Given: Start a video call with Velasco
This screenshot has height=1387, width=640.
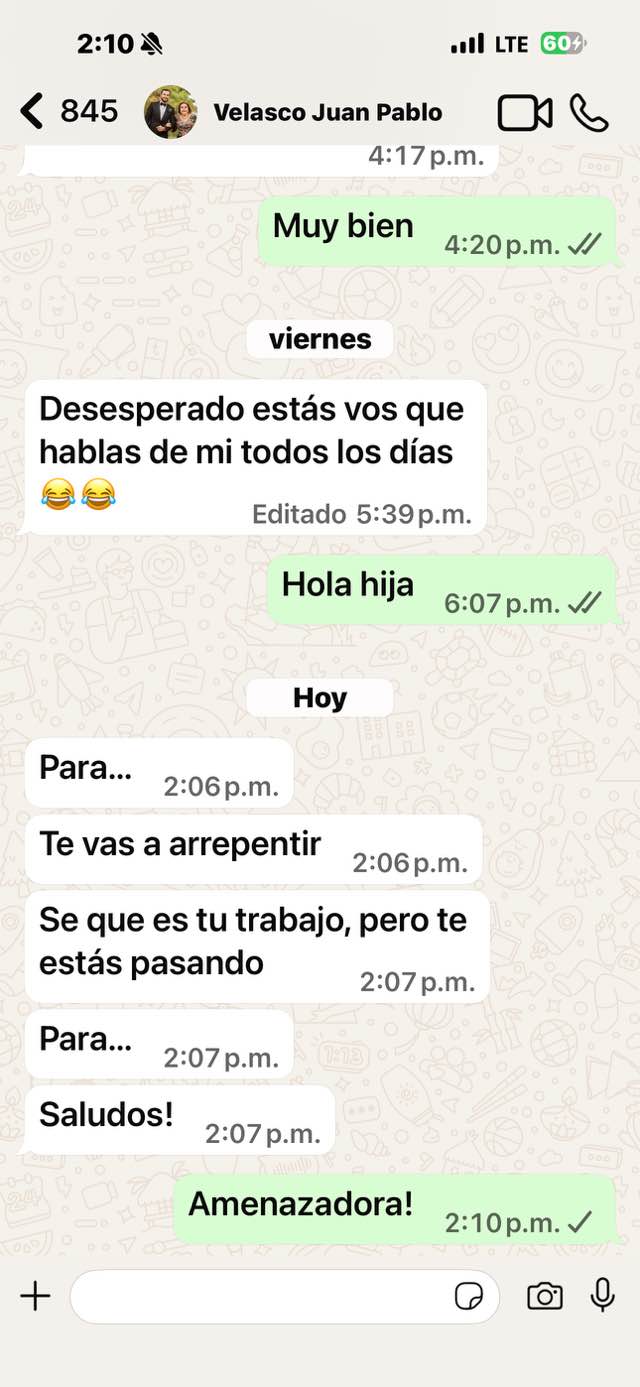Looking at the screenshot, I should (524, 113).
